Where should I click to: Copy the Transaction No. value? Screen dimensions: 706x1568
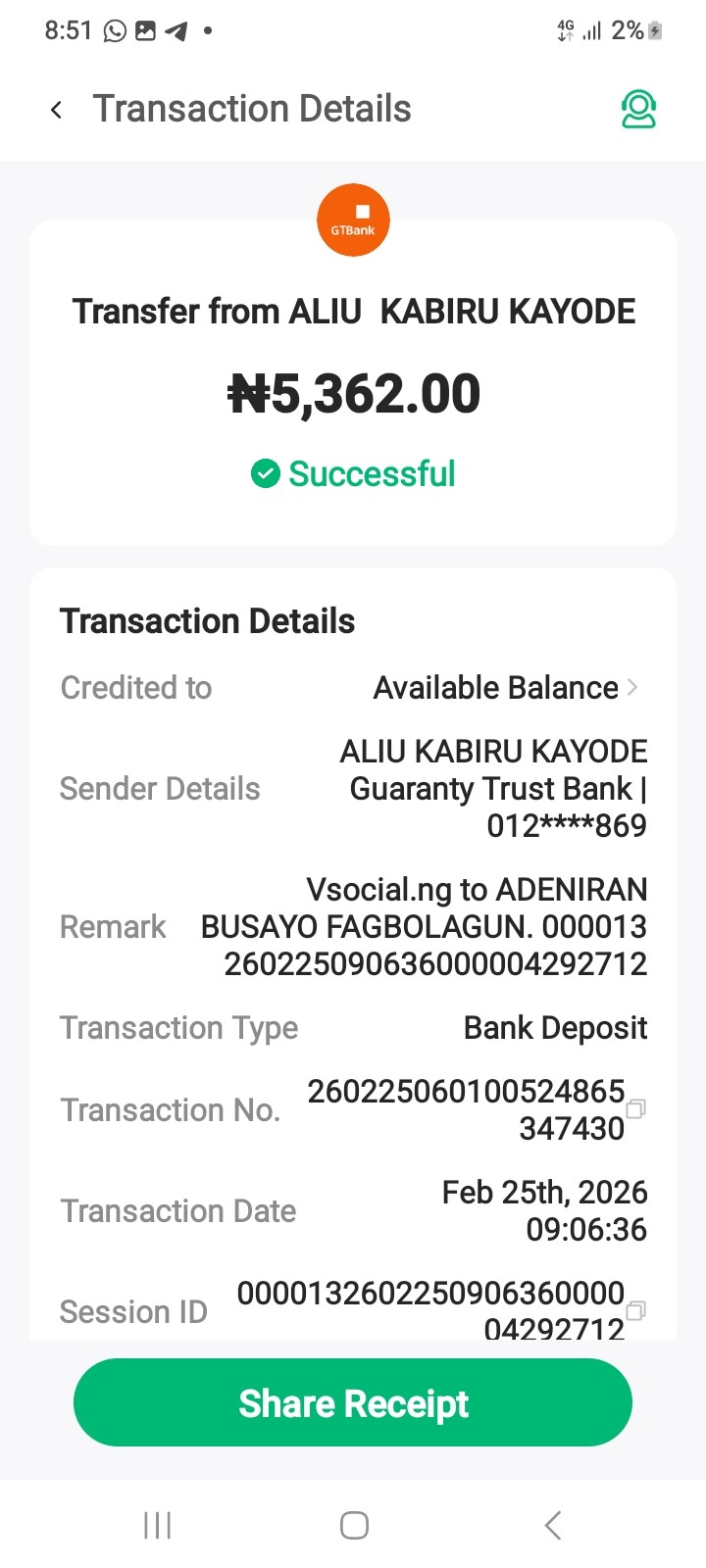[x=635, y=1108]
